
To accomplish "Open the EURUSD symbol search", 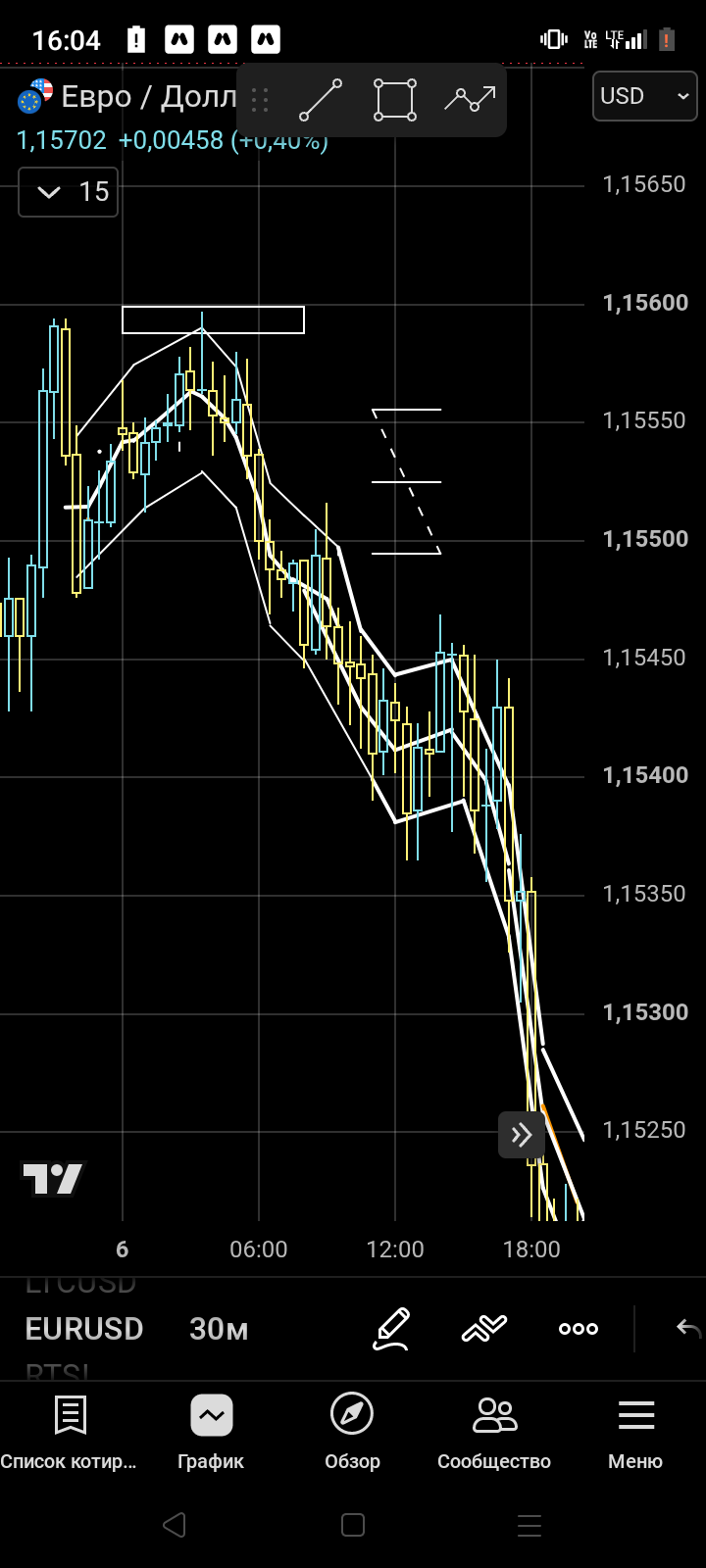I will click(x=84, y=1329).
